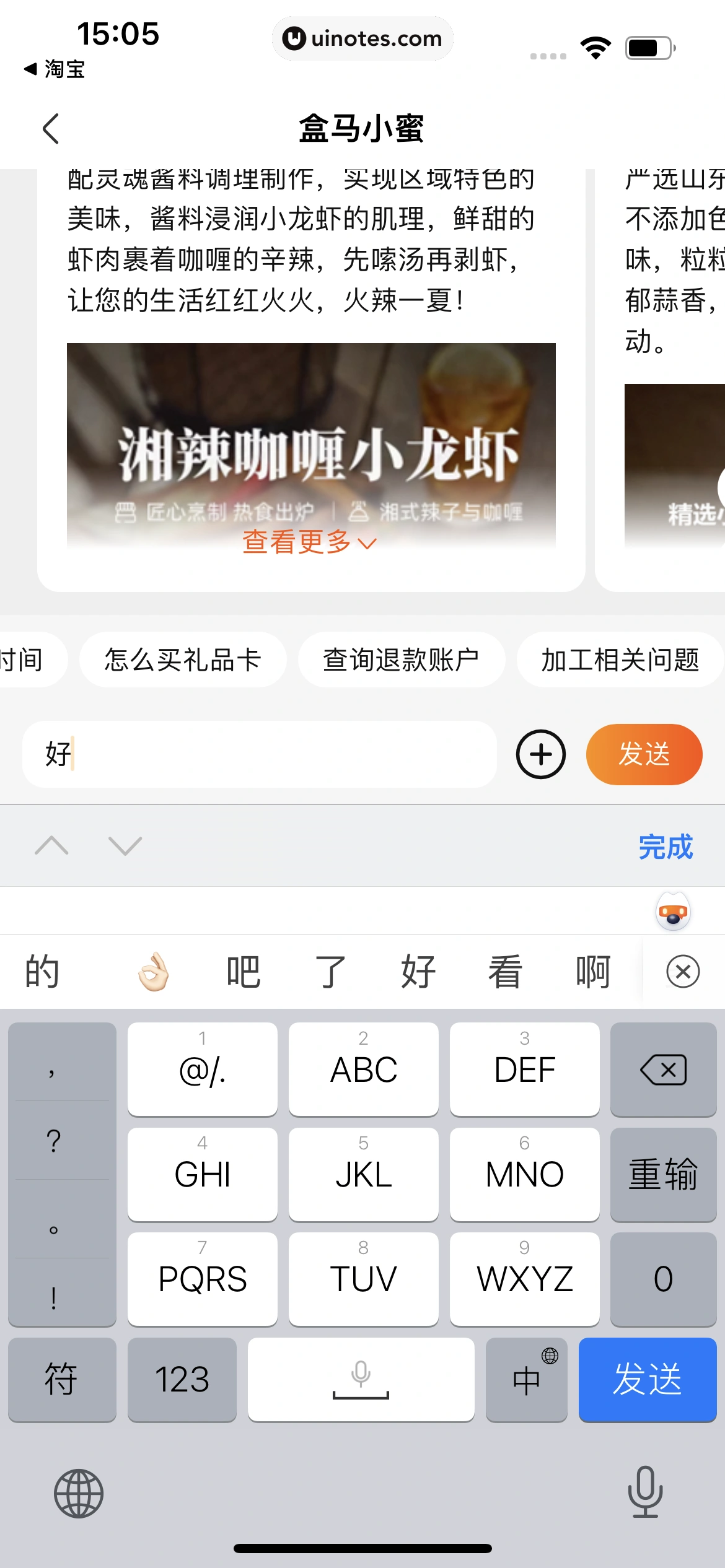Select the 加工相关问题 chip
The width and height of the screenshot is (725, 1568).
pyautogui.click(x=620, y=660)
